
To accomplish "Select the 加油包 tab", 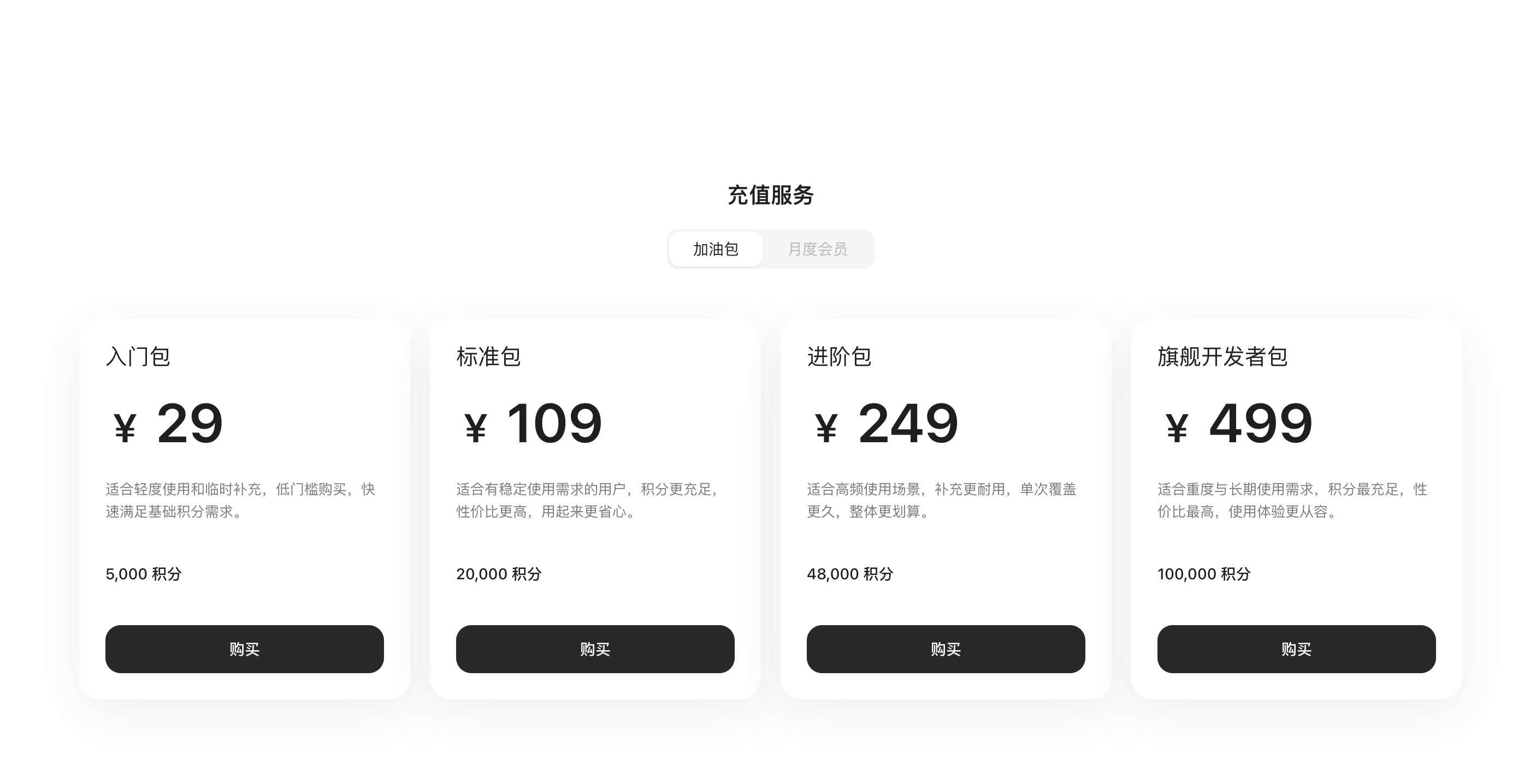I will pos(716,249).
